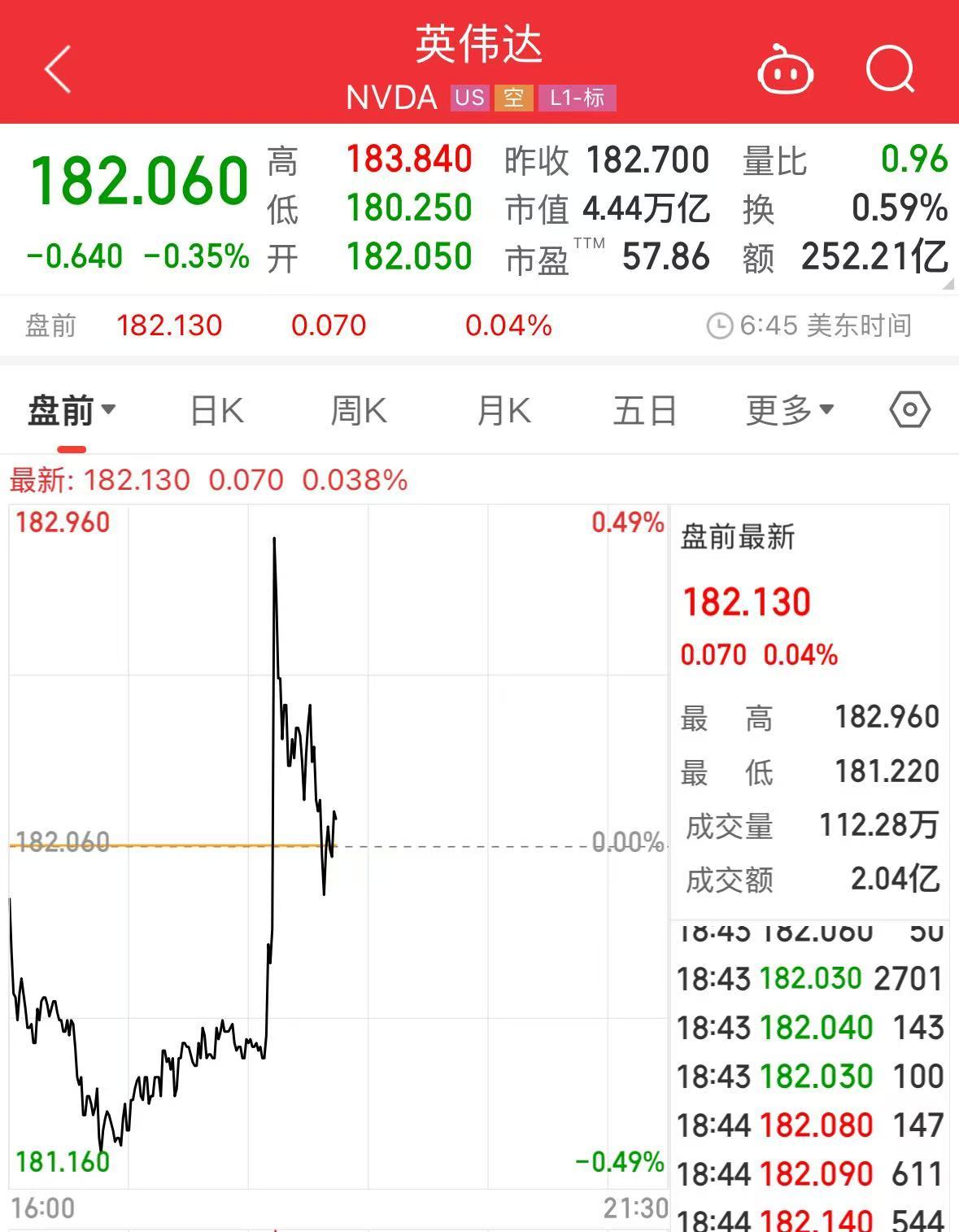Switch to the 日K chart tab
Image resolution: width=959 pixels, height=1232 pixels.
216,410
